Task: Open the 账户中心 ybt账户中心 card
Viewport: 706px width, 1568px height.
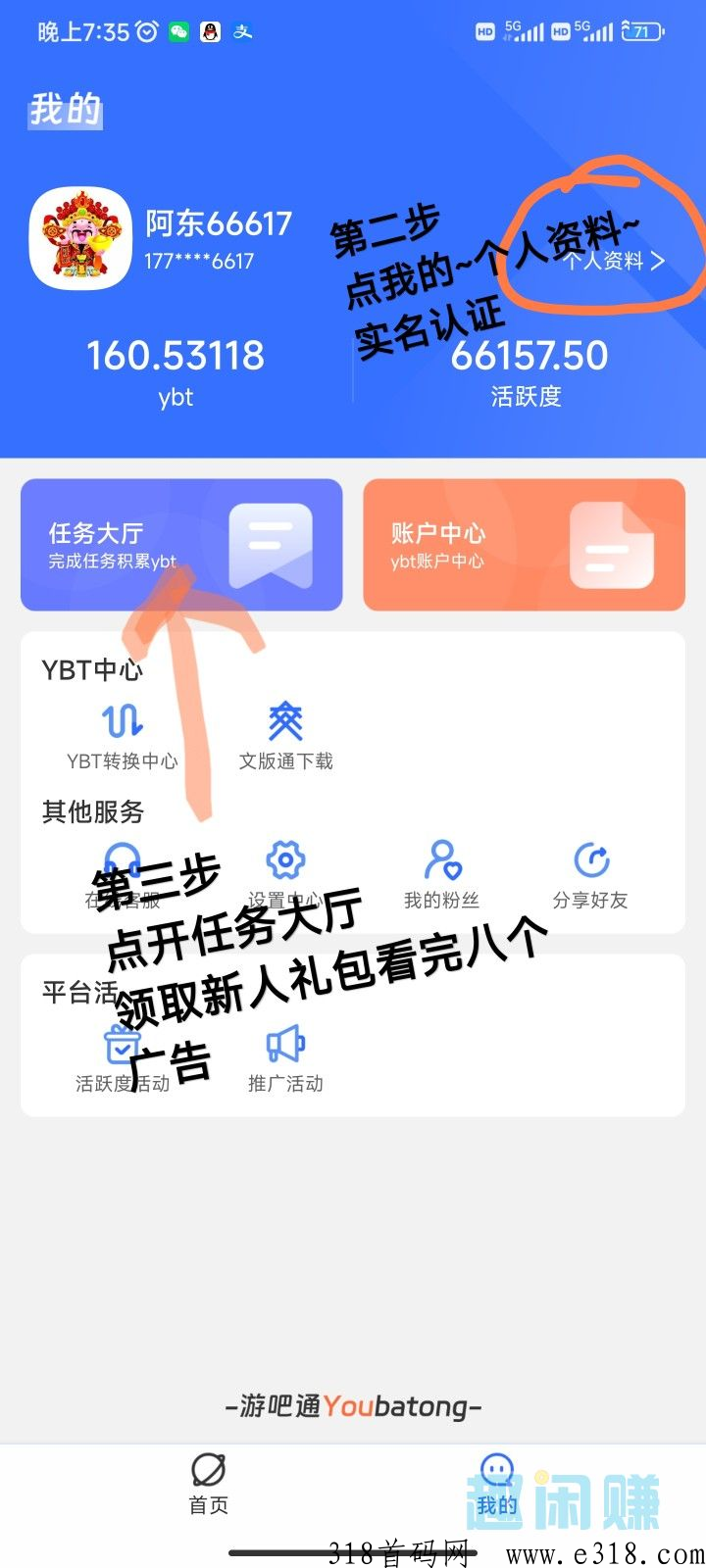Action: (524, 545)
